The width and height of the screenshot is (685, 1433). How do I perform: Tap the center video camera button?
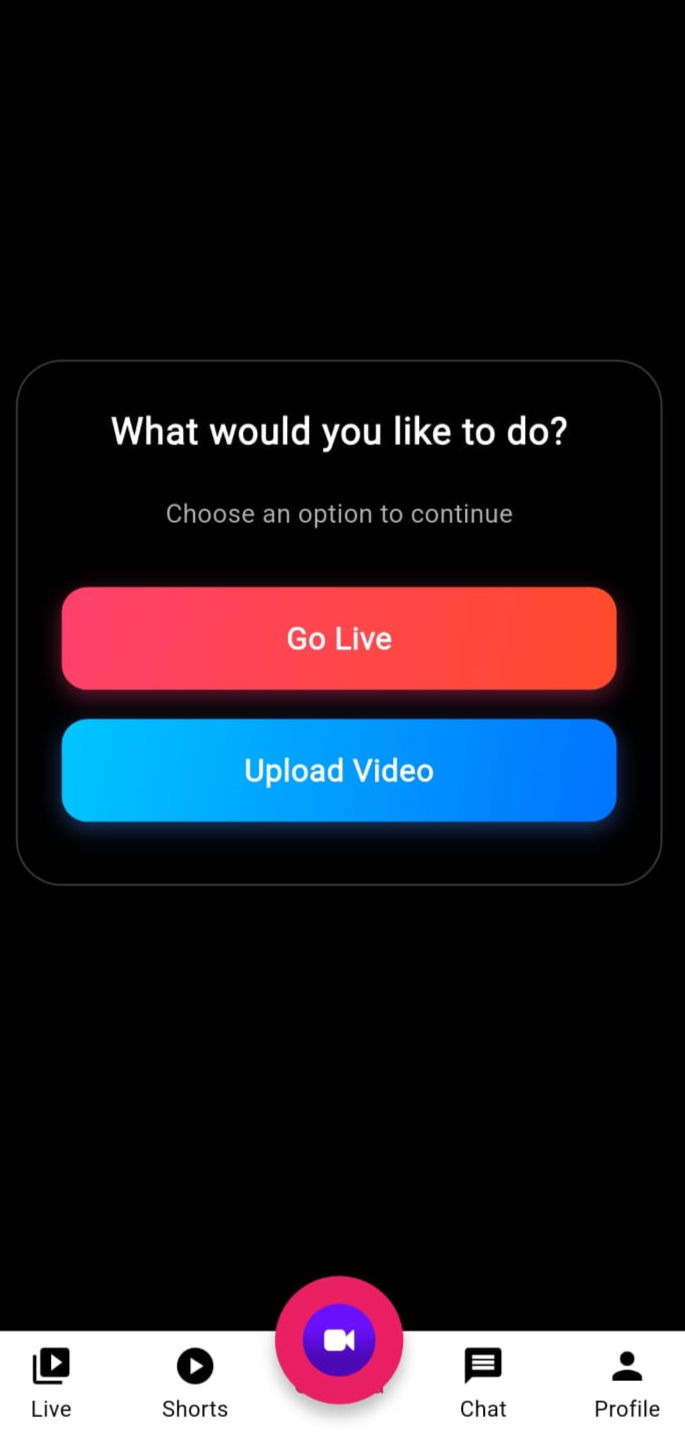[339, 1340]
